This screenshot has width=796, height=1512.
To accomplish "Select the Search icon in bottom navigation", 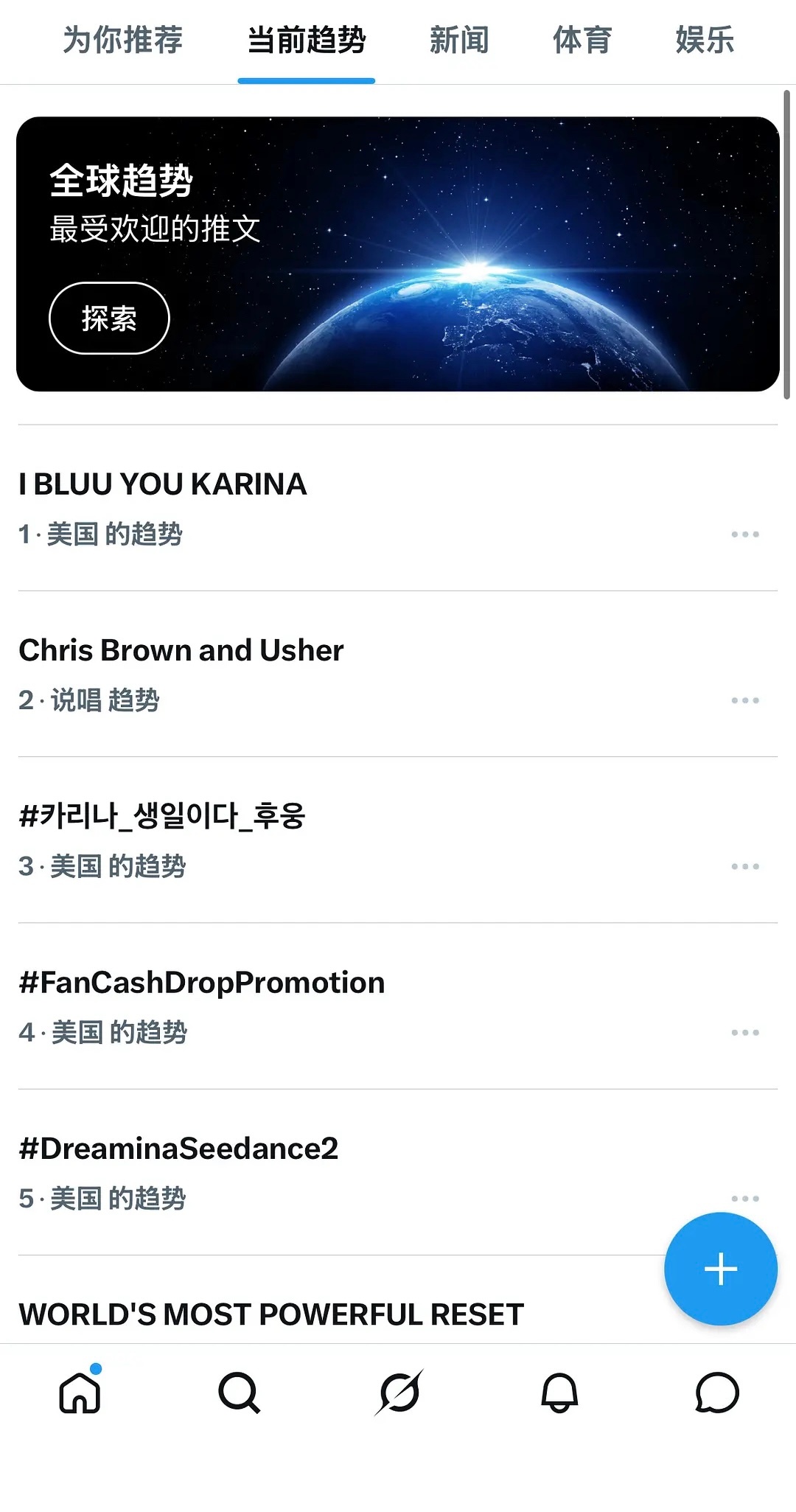I will coord(238,1393).
